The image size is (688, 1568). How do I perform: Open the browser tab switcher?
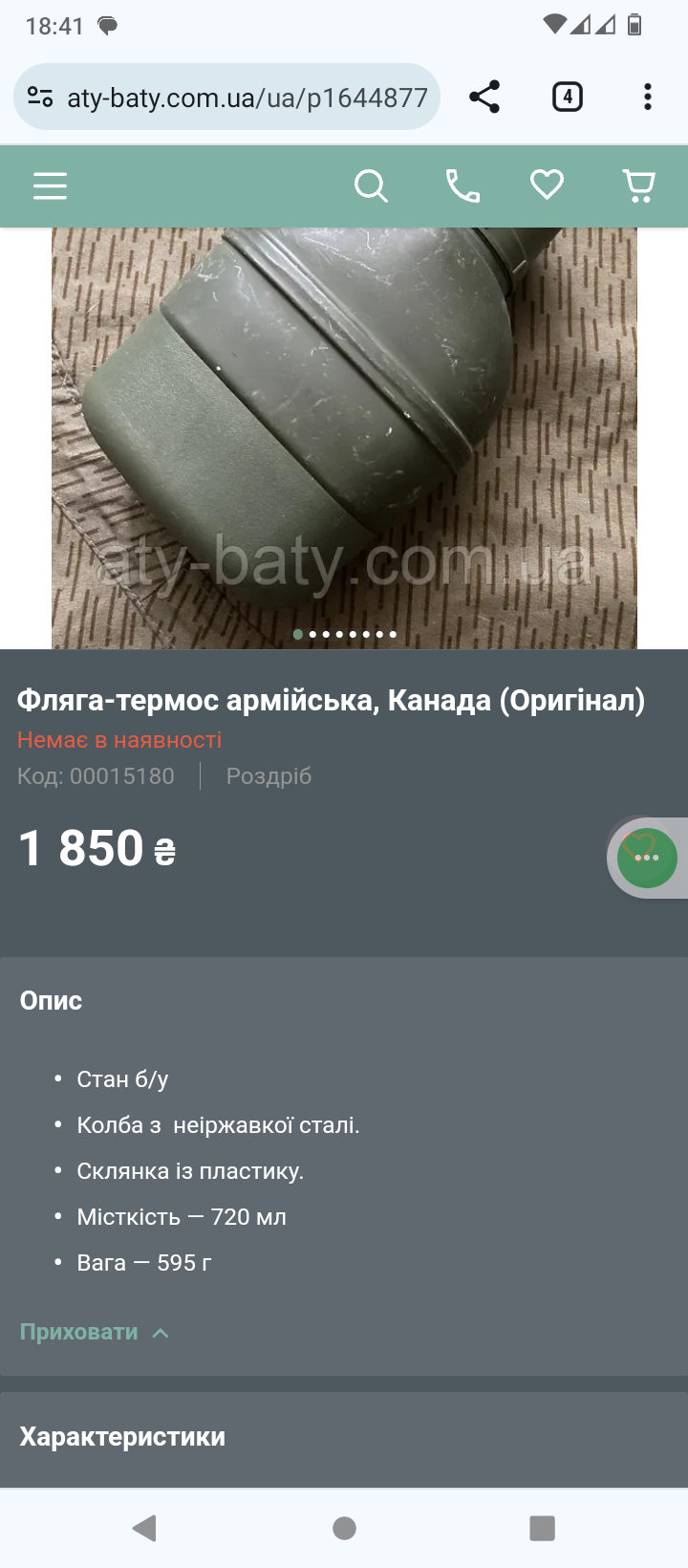pyautogui.click(x=568, y=97)
